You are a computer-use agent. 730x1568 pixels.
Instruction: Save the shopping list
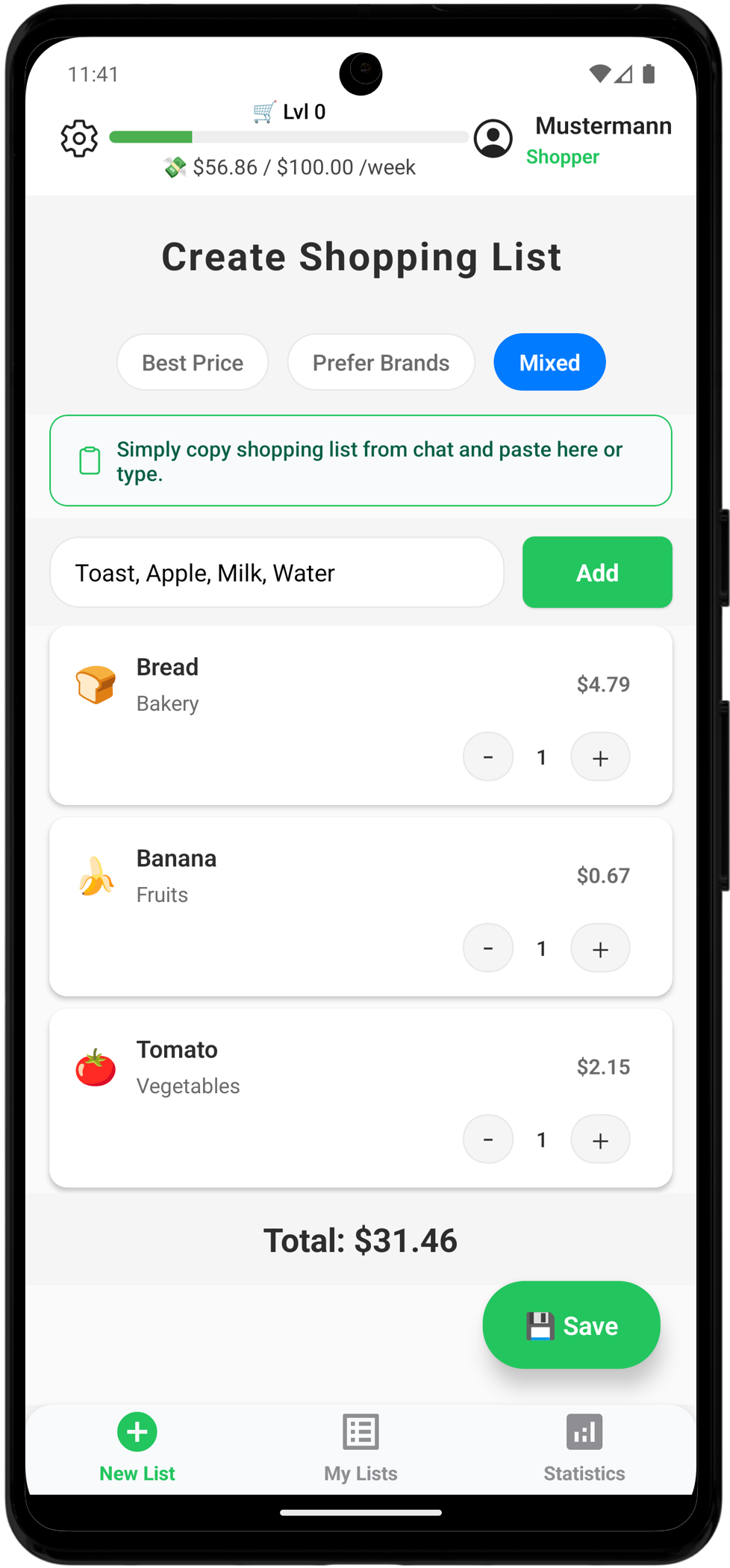[x=571, y=1325]
